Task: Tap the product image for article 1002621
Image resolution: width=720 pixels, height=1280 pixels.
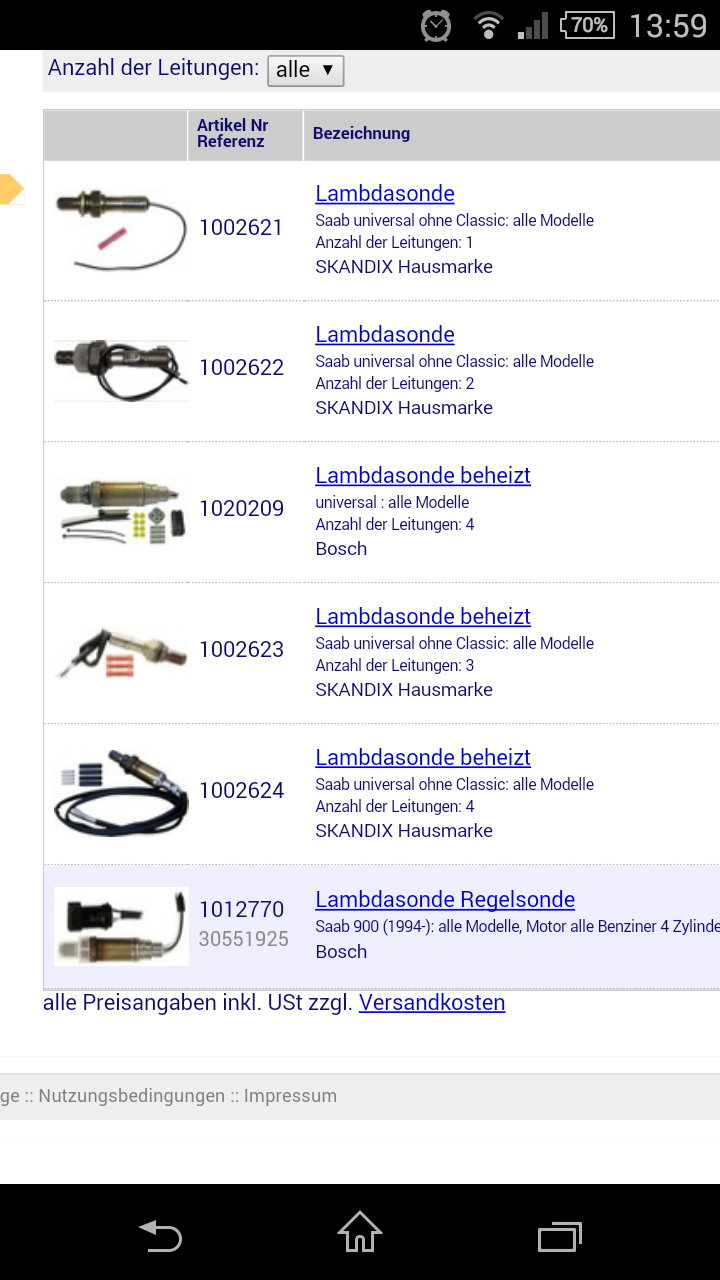Action: pyautogui.click(x=121, y=229)
